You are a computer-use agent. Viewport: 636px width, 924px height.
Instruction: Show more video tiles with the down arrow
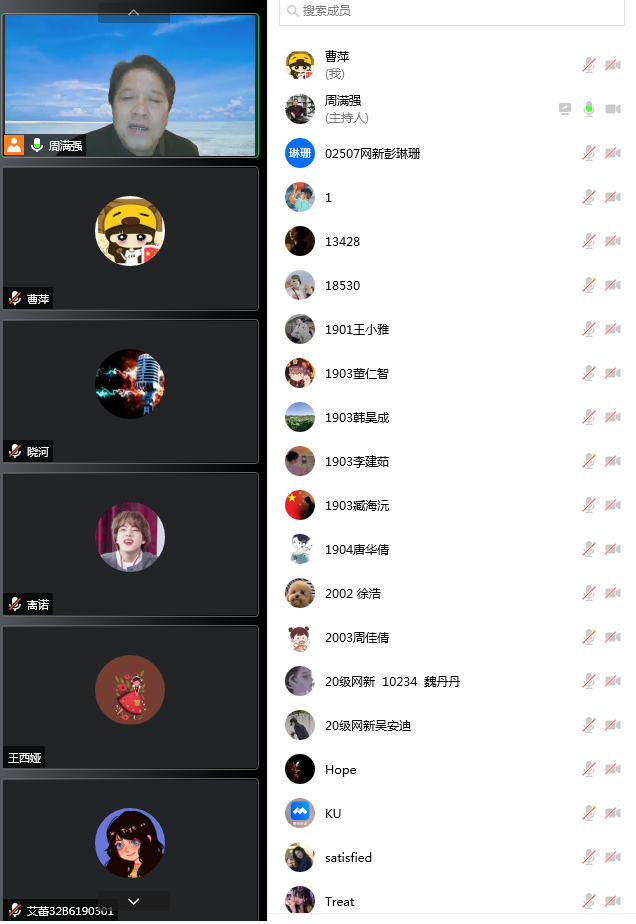(133, 901)
